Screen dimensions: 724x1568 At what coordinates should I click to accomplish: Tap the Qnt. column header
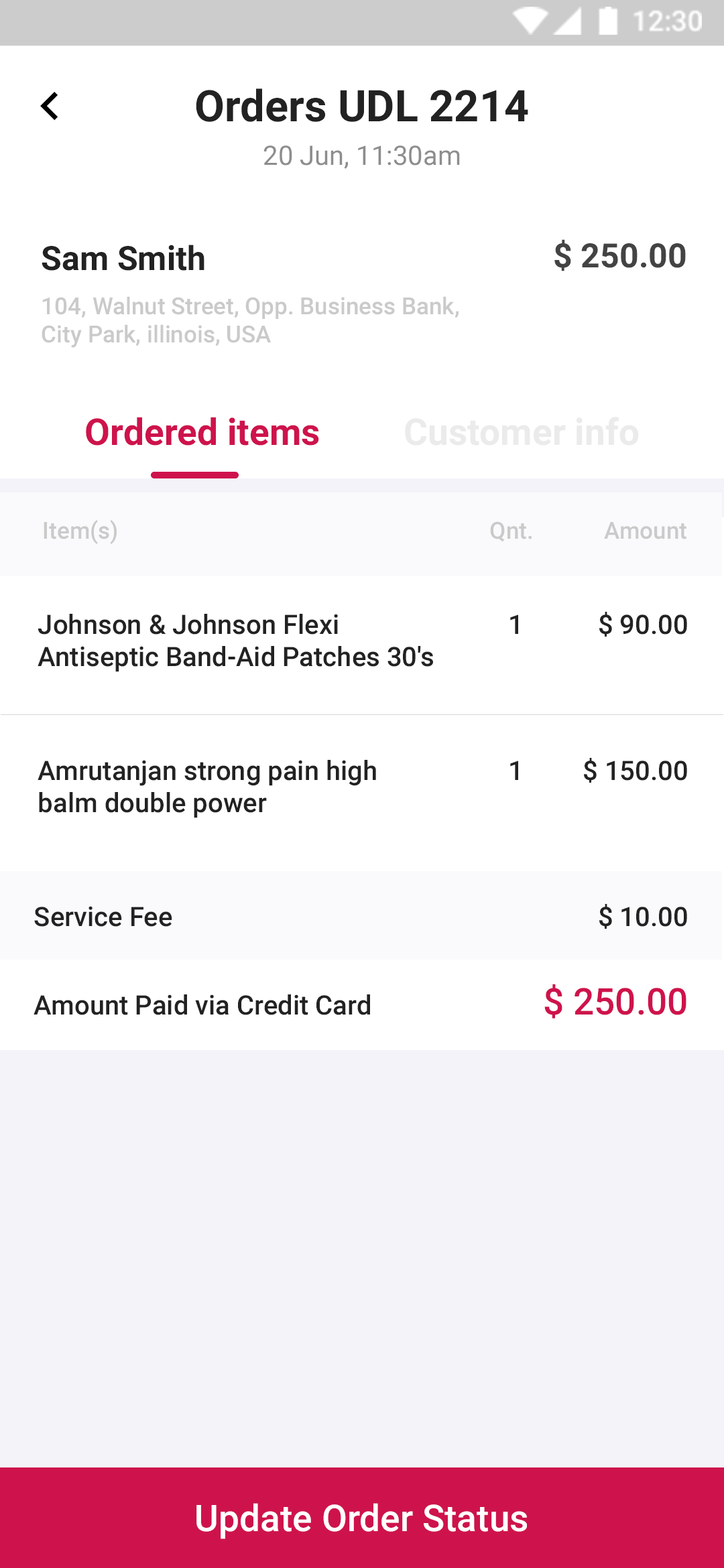coord(512,531)
